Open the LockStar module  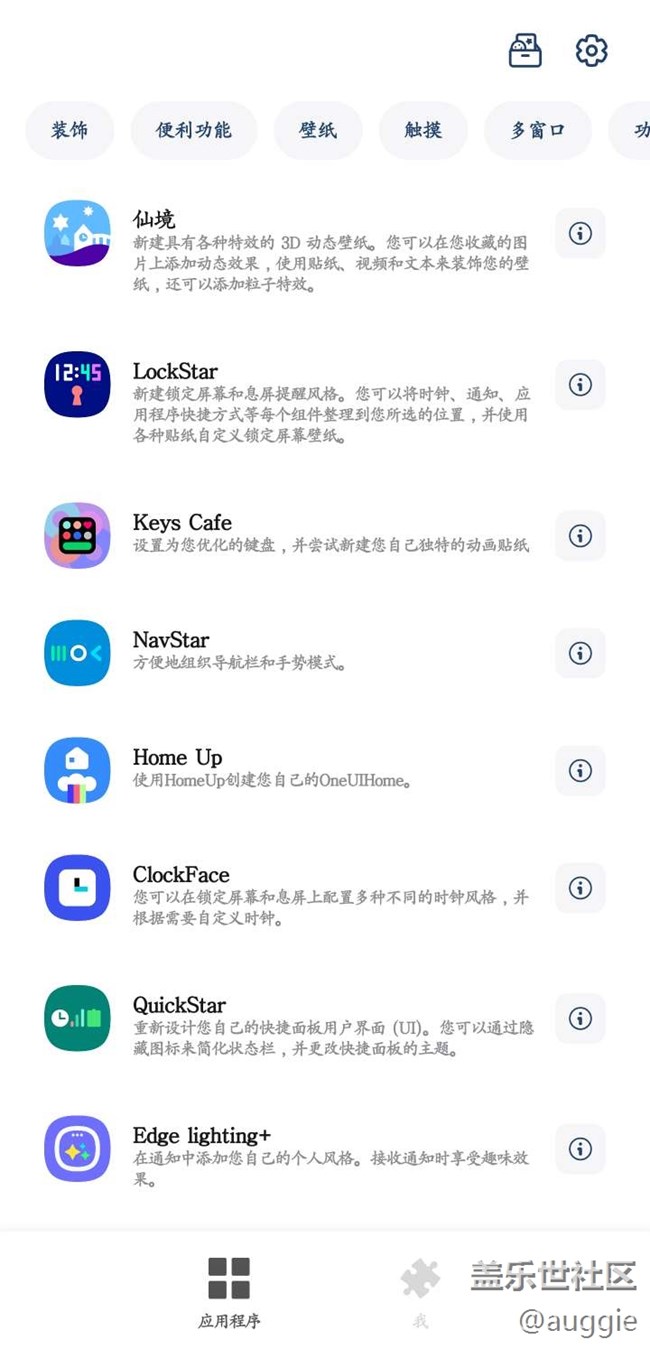coord(290,401)
